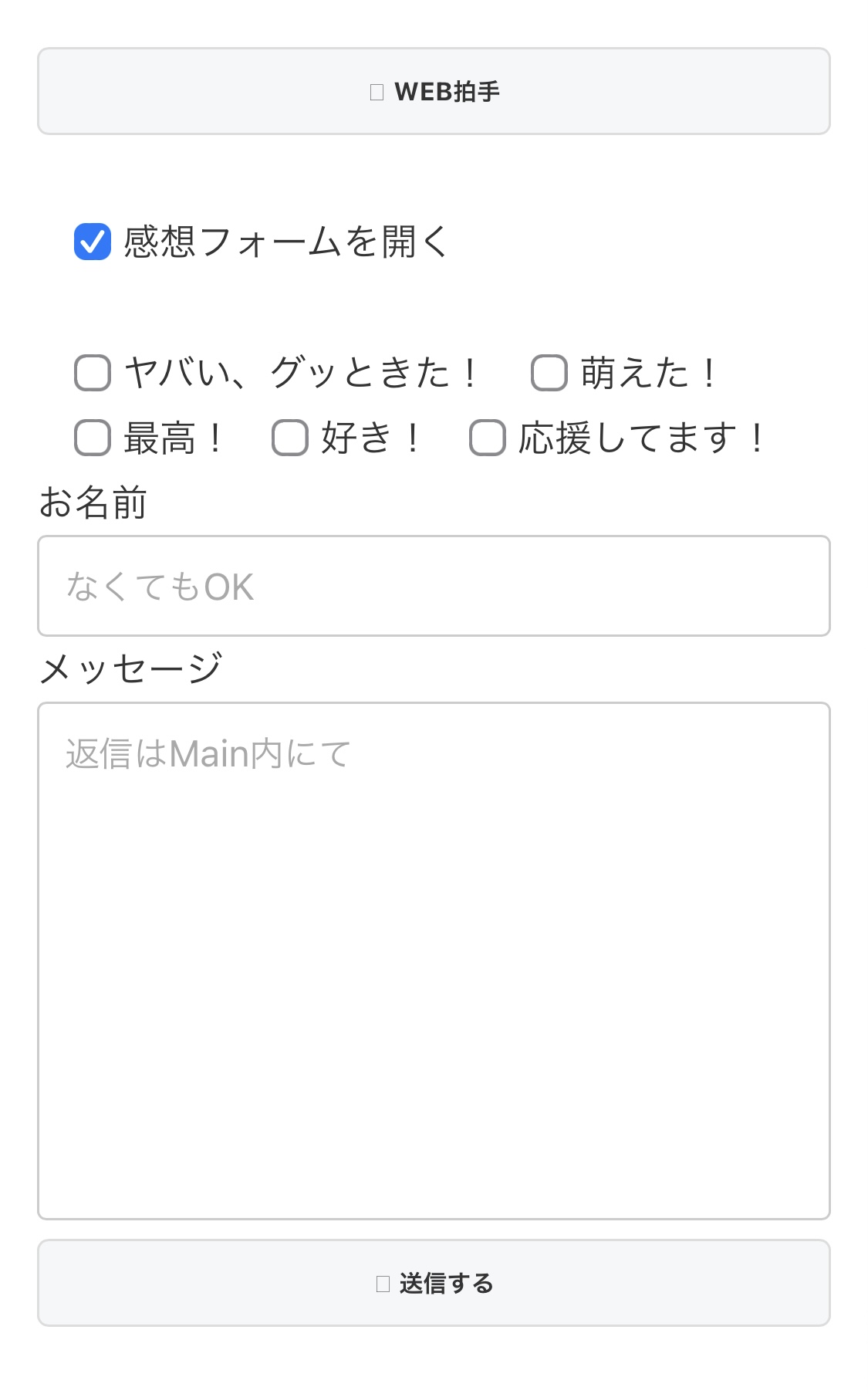Enable the 好き！ checkbox
The width and height of the screenshot is (868, 1394).
290,438
